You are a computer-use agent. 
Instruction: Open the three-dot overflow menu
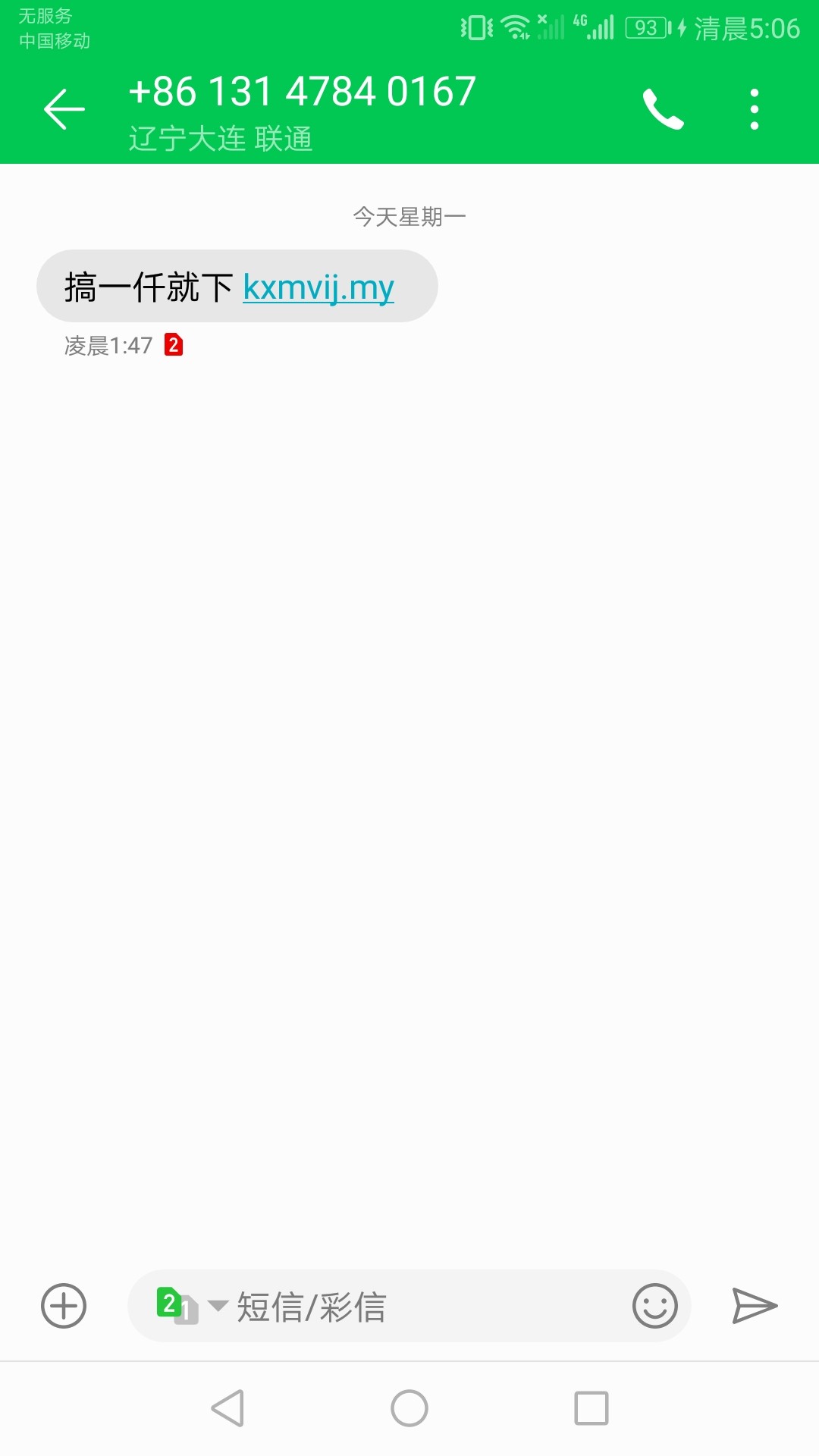(754, 109)
